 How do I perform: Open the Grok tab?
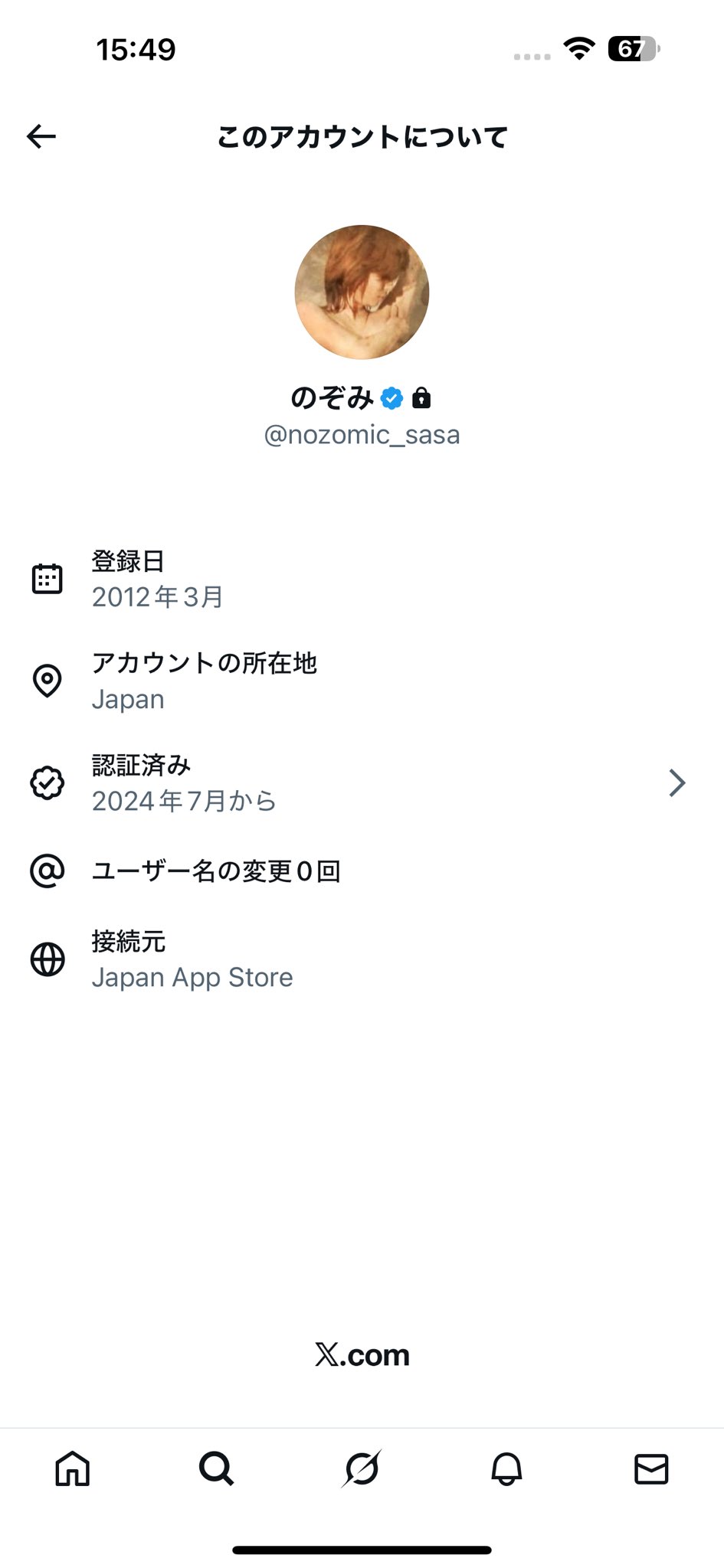pyautogui.click(x=362, y=1468)
